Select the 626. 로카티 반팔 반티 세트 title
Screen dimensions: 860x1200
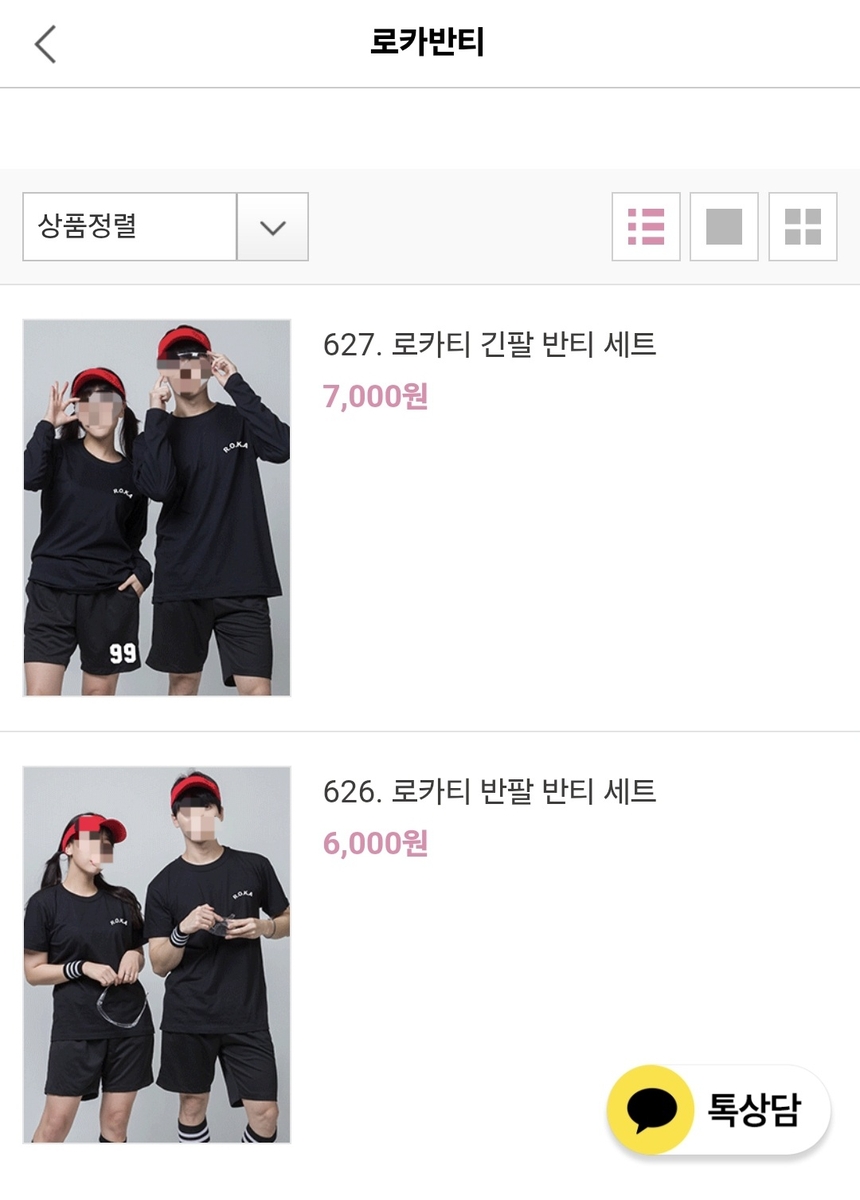point(489,792)
